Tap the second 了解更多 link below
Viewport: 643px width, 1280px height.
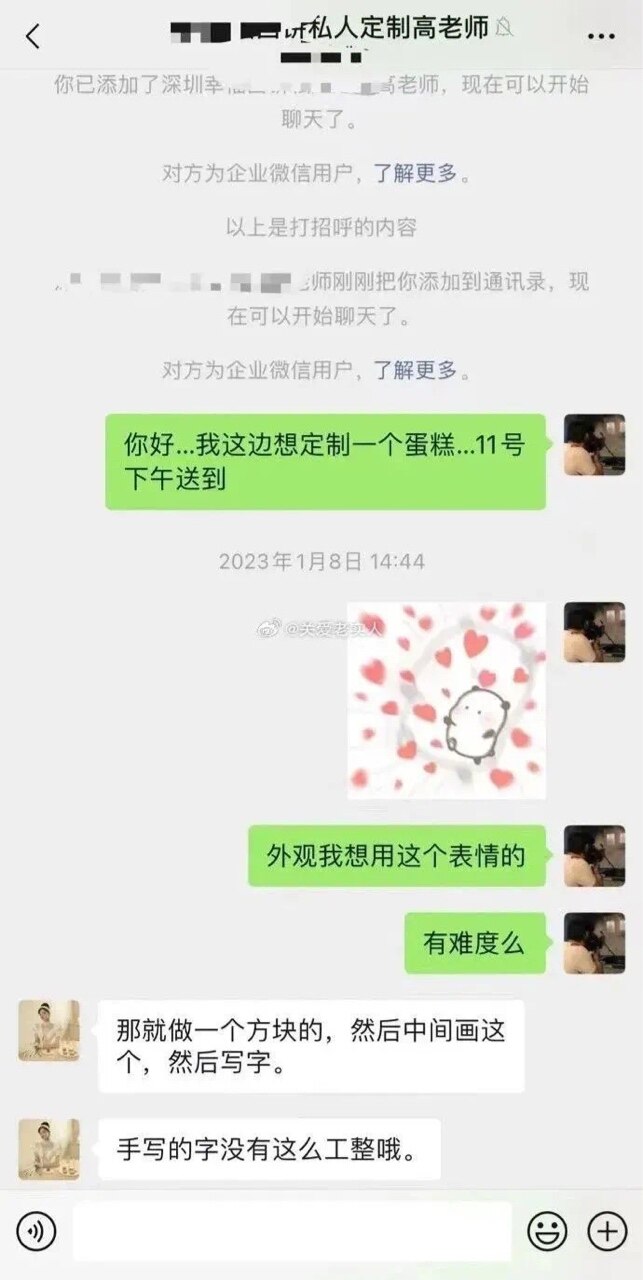[x=415, y=370]
